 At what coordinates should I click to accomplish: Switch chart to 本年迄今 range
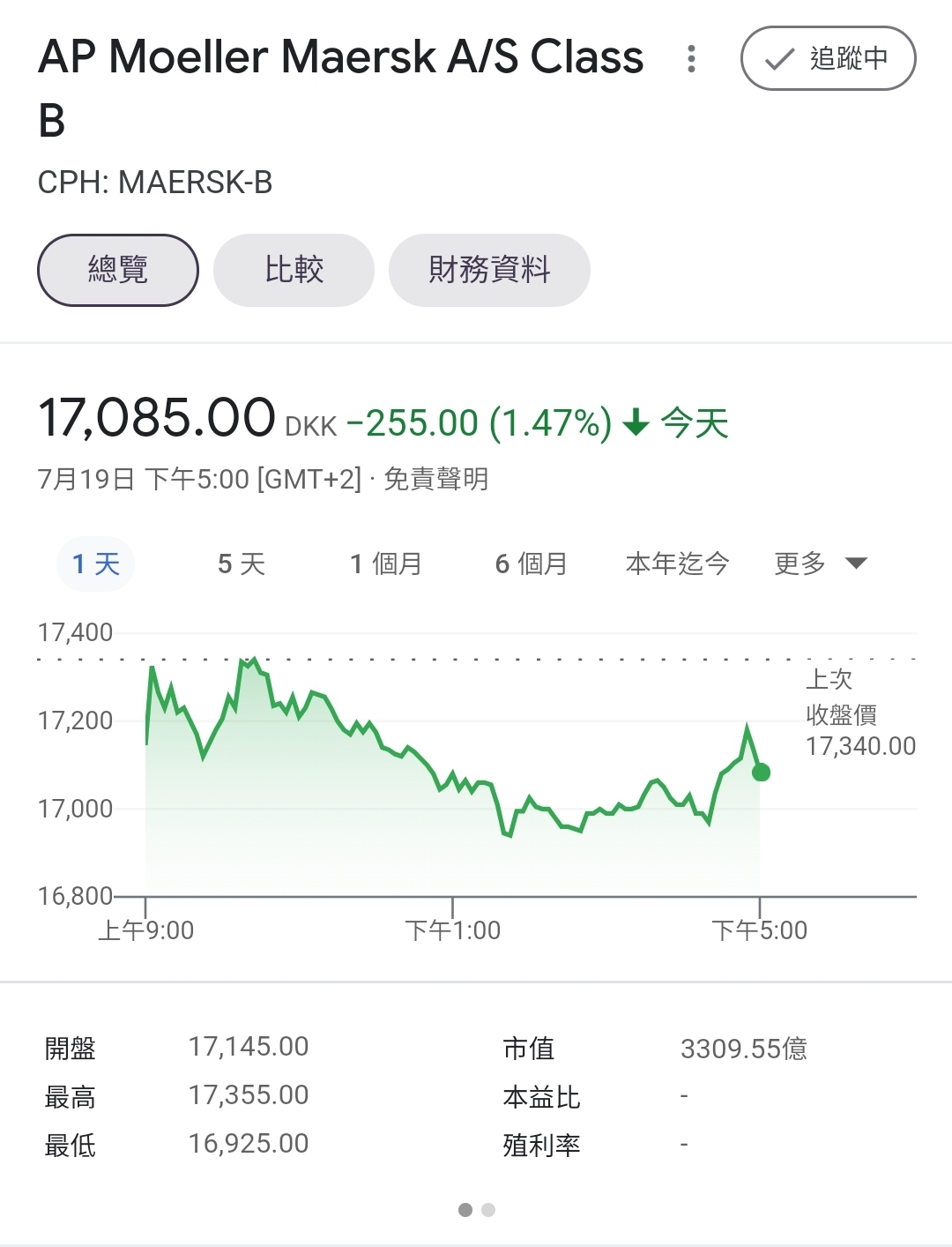(x=677, y=564)
